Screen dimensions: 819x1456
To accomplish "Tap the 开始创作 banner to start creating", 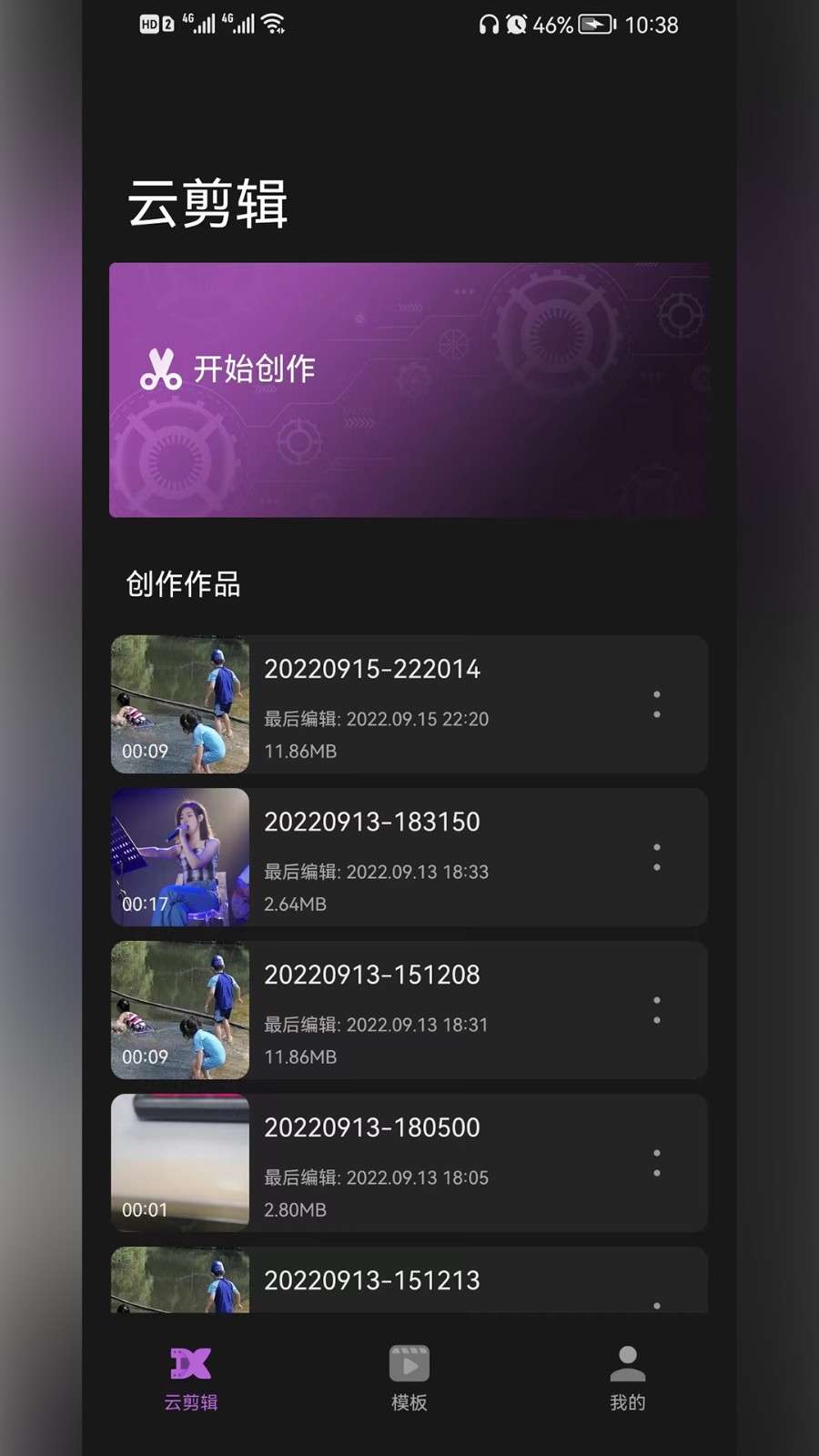I will [409, 389].
